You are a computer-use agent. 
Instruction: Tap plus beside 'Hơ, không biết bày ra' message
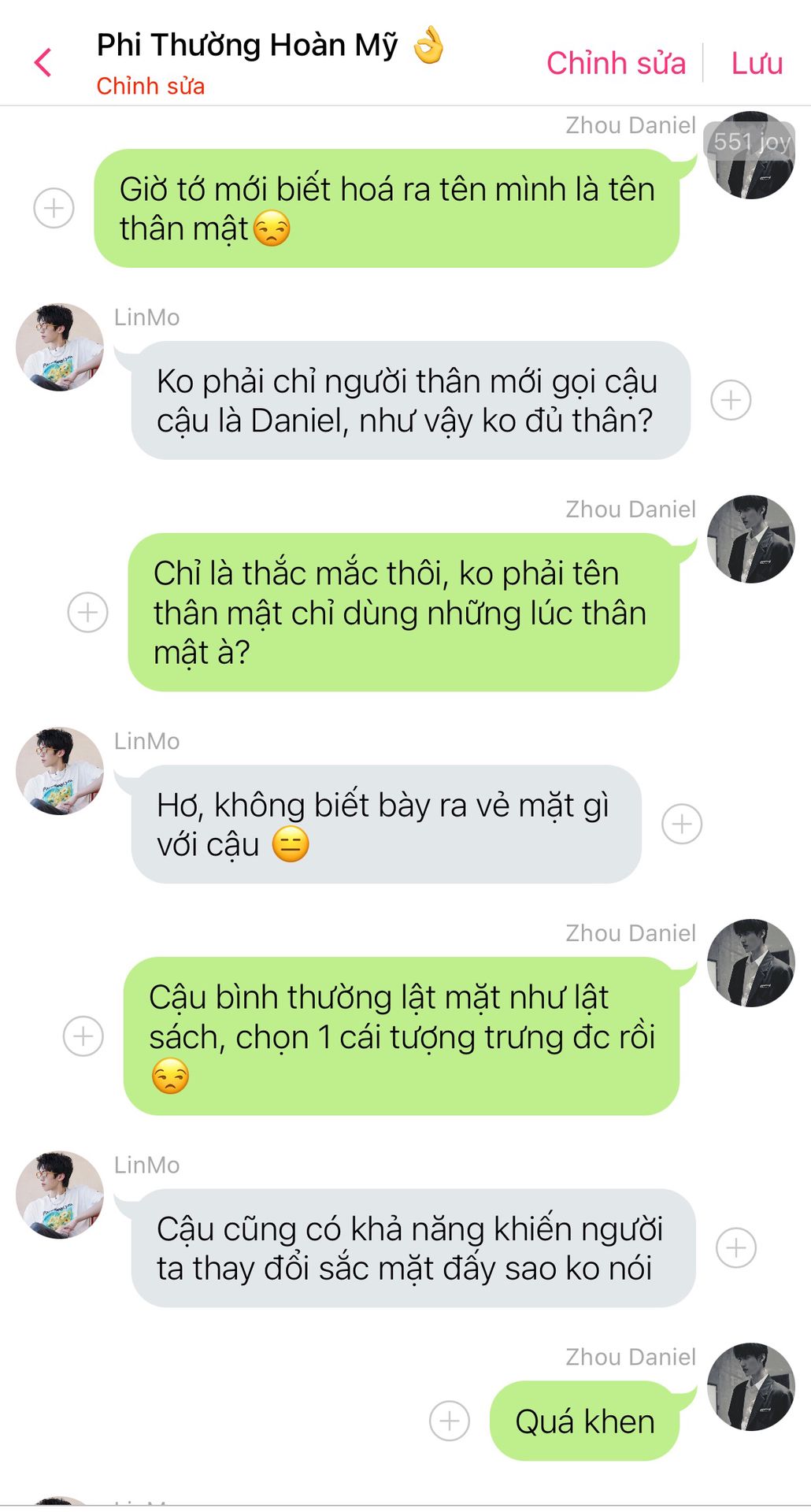click(x=682, y=824)
